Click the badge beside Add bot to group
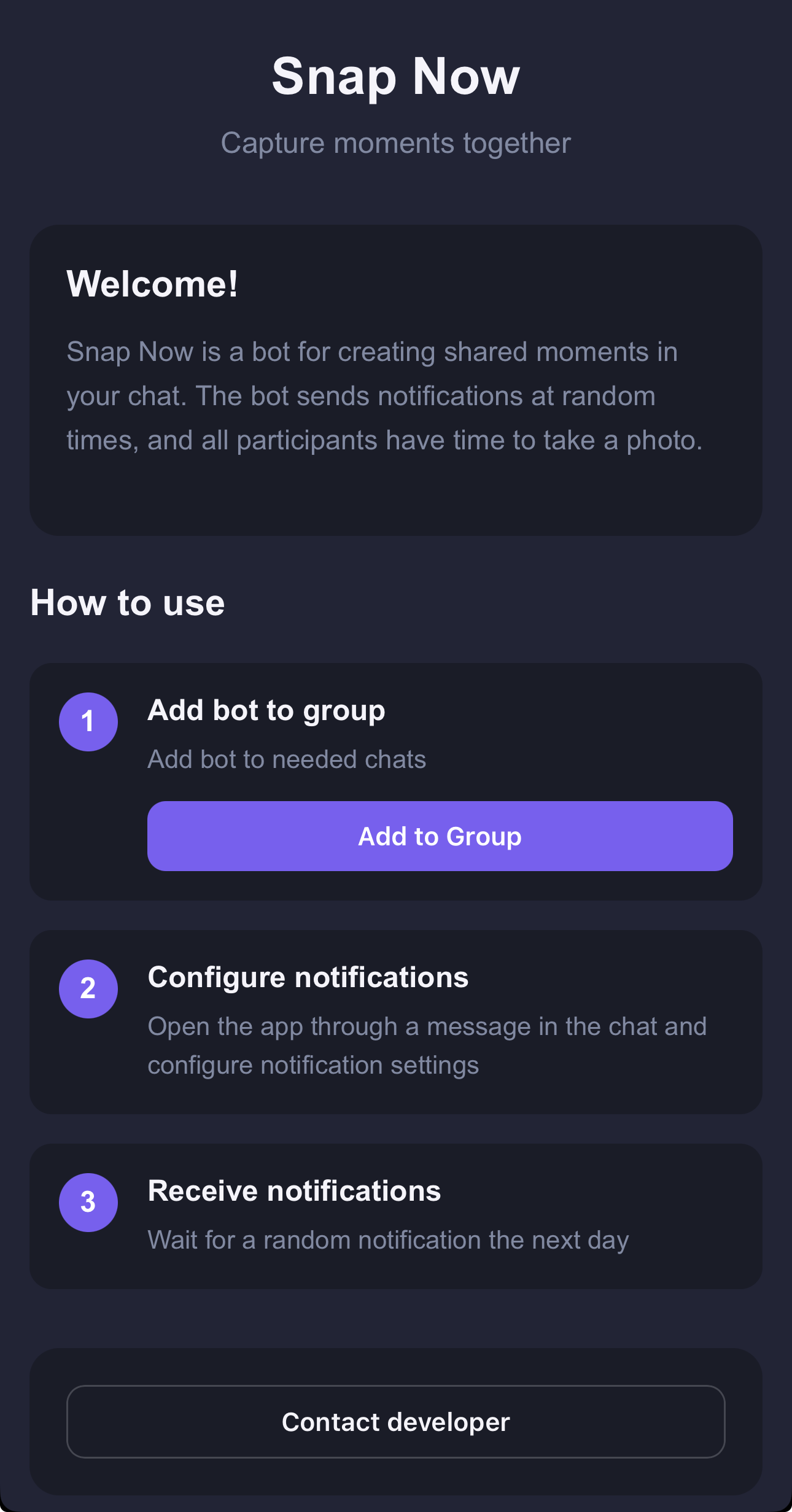This screenshot has height=1512, width=792. pos(88,722)
